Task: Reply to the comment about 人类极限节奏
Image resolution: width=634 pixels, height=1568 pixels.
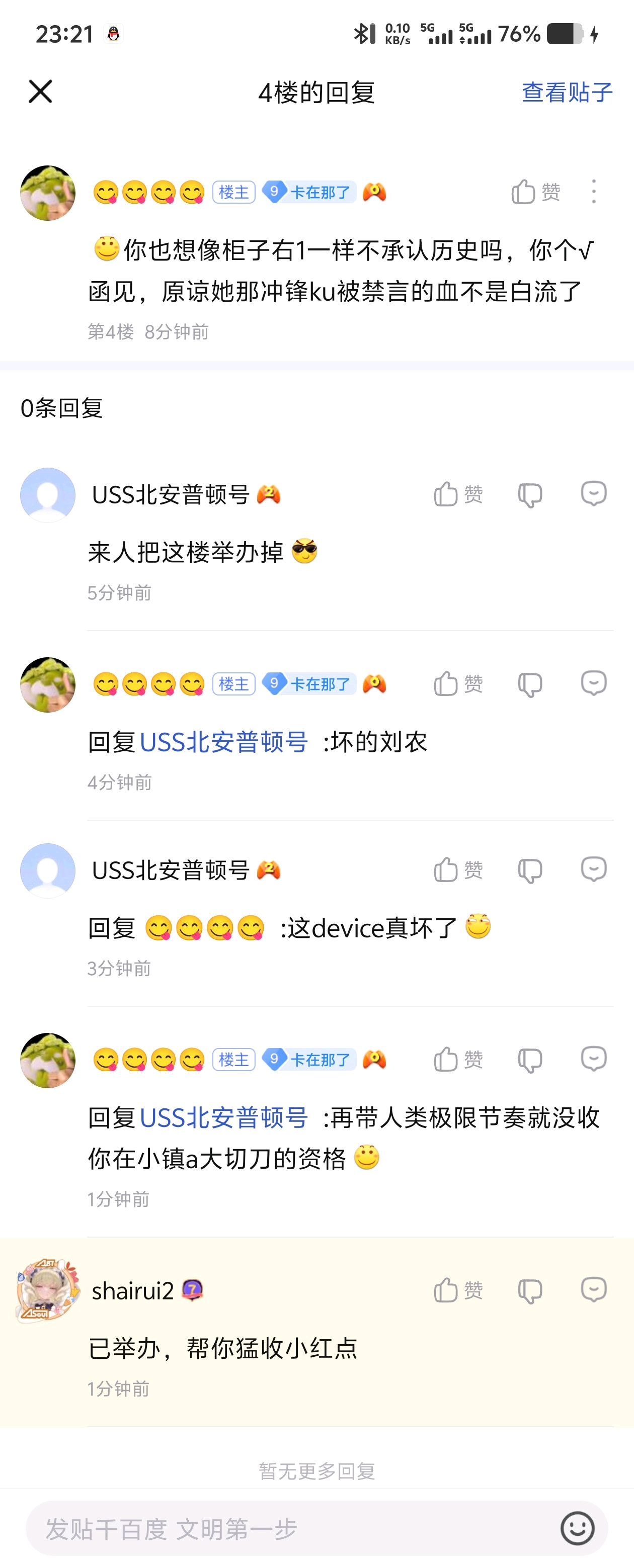Action: 594,1059
